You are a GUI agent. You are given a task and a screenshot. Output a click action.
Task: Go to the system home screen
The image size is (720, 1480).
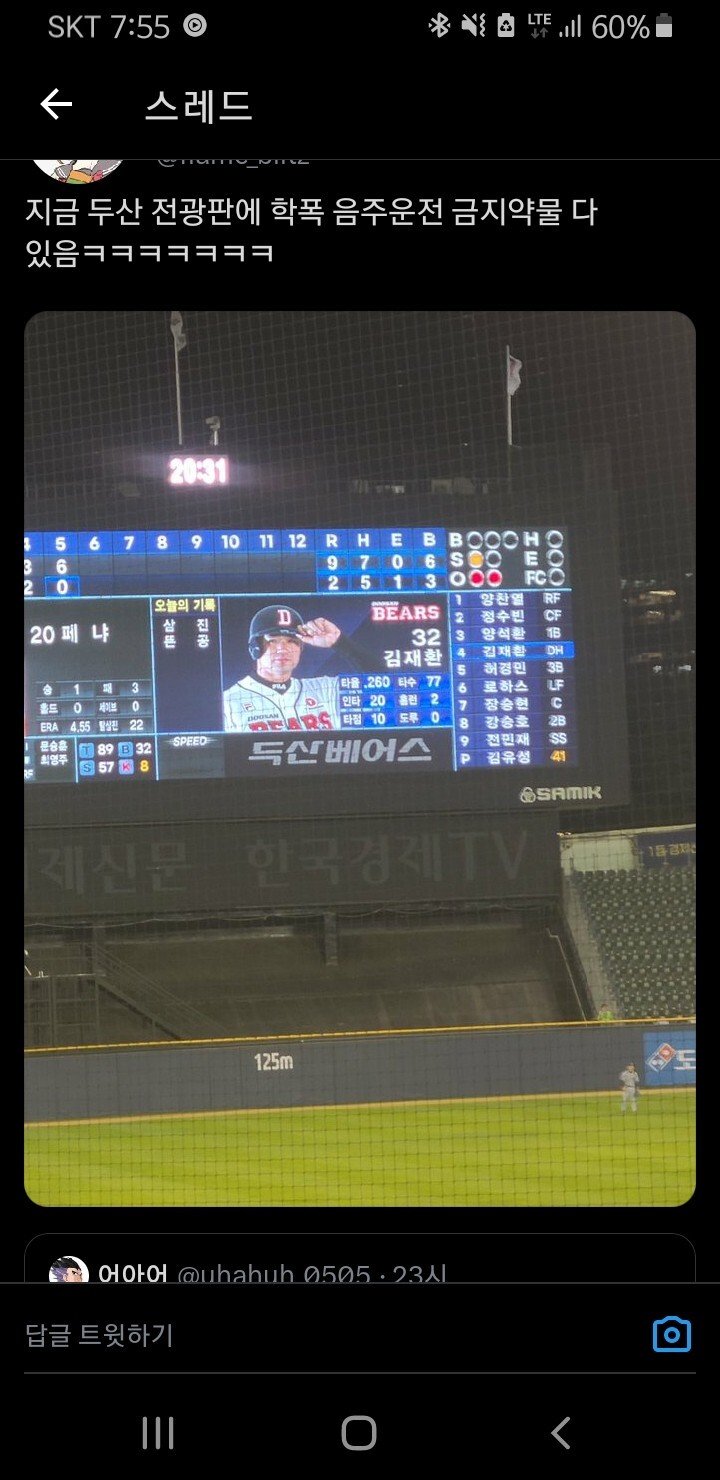point(359,1432)
